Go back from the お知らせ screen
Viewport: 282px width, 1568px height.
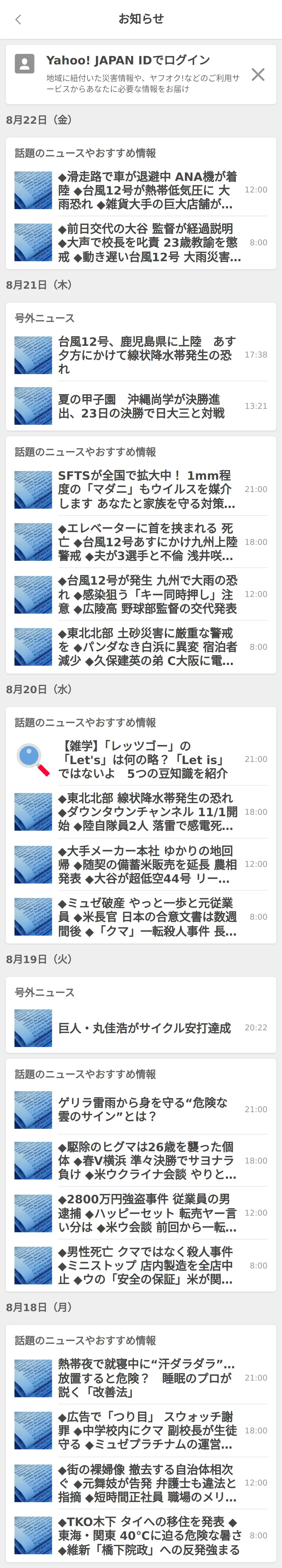click(x=18, y=20)
